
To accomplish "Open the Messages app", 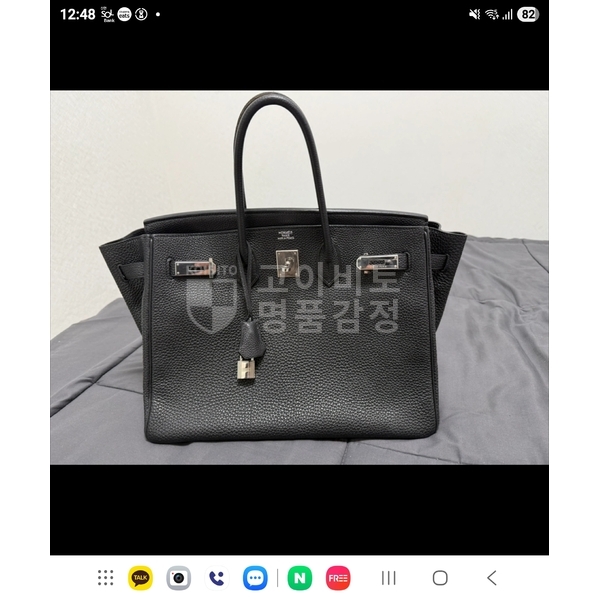I will 255,578.
